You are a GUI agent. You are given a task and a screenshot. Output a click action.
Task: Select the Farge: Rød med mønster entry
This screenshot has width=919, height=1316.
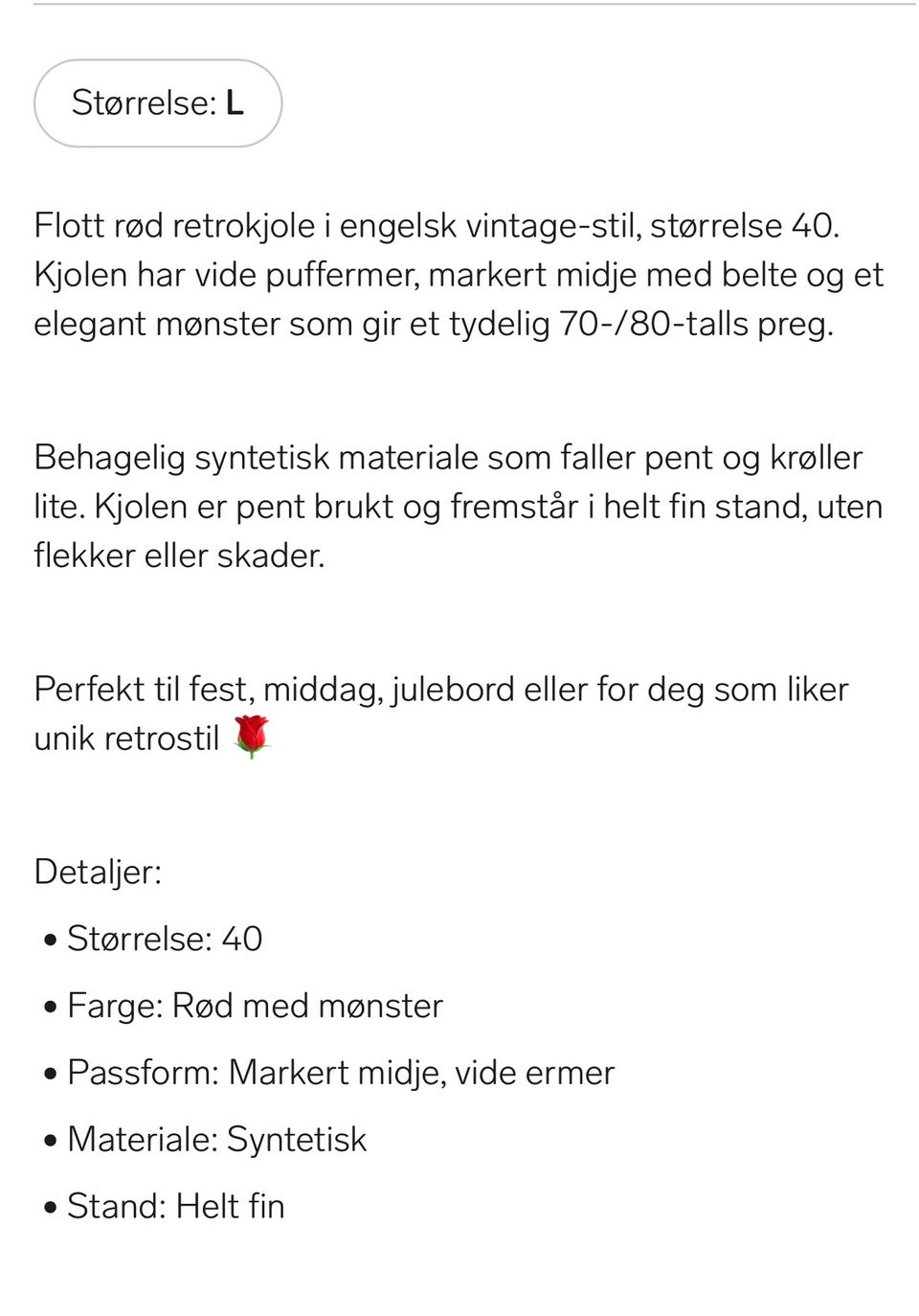click(x=255, y=1007)
